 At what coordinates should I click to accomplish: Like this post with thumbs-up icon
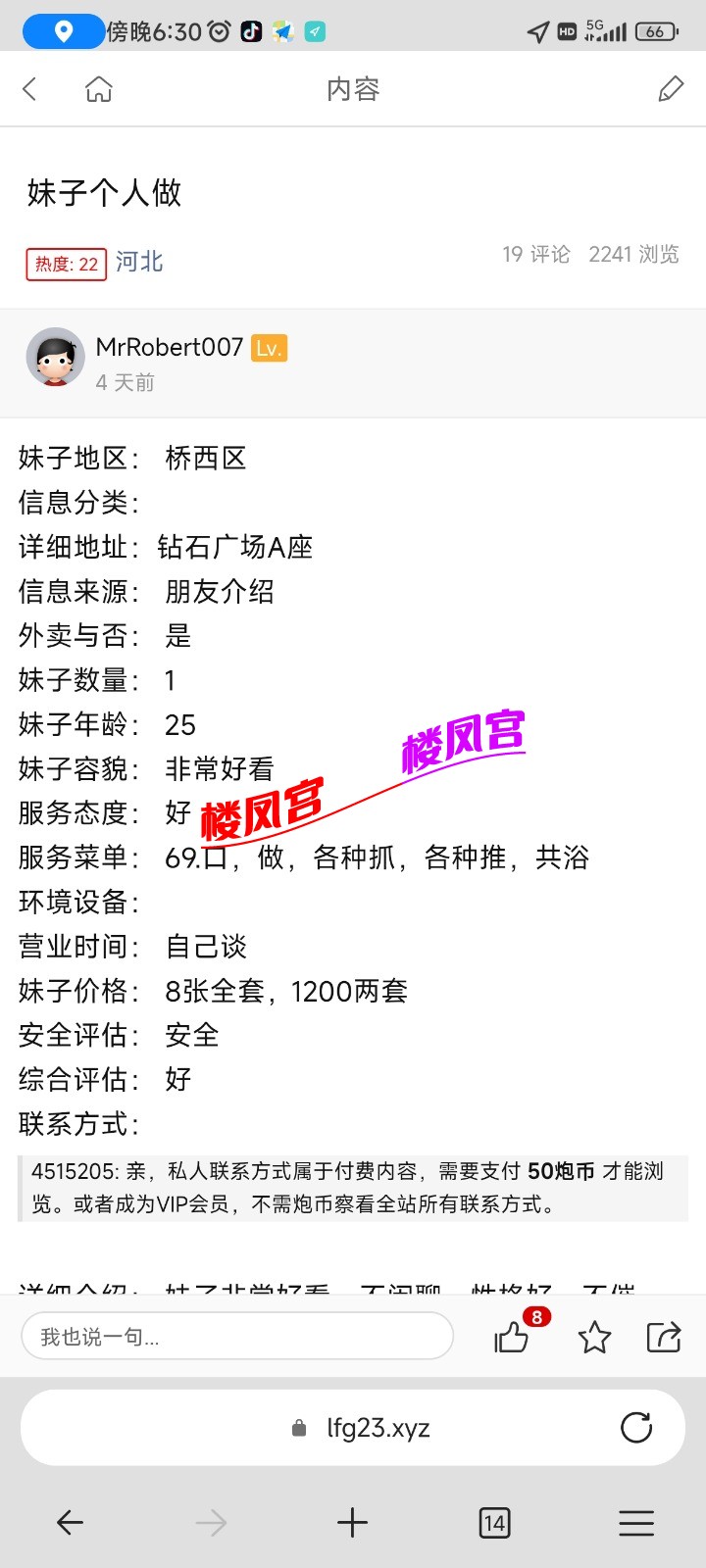point(512,1337)
